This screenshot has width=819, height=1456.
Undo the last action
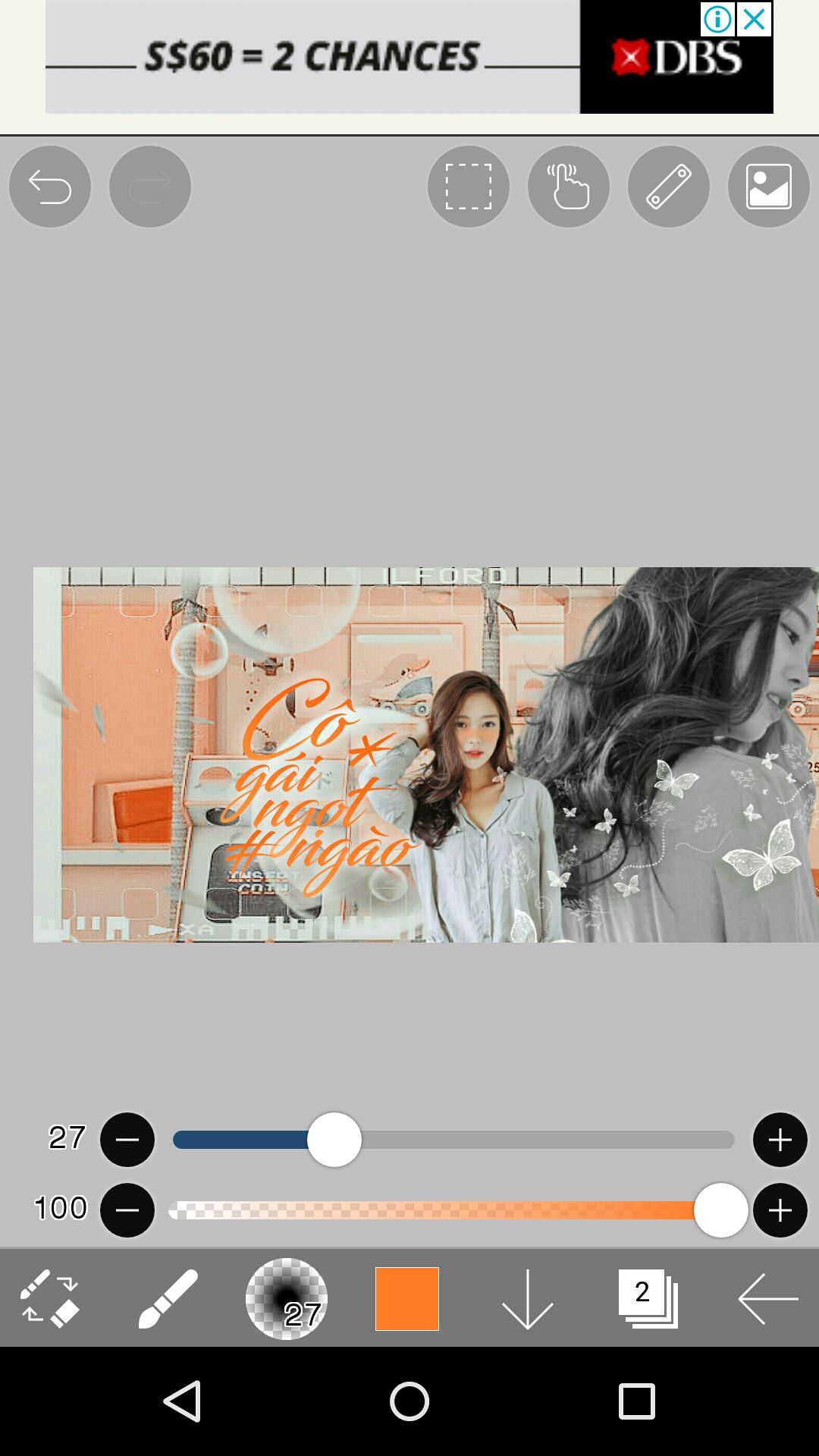50,187
